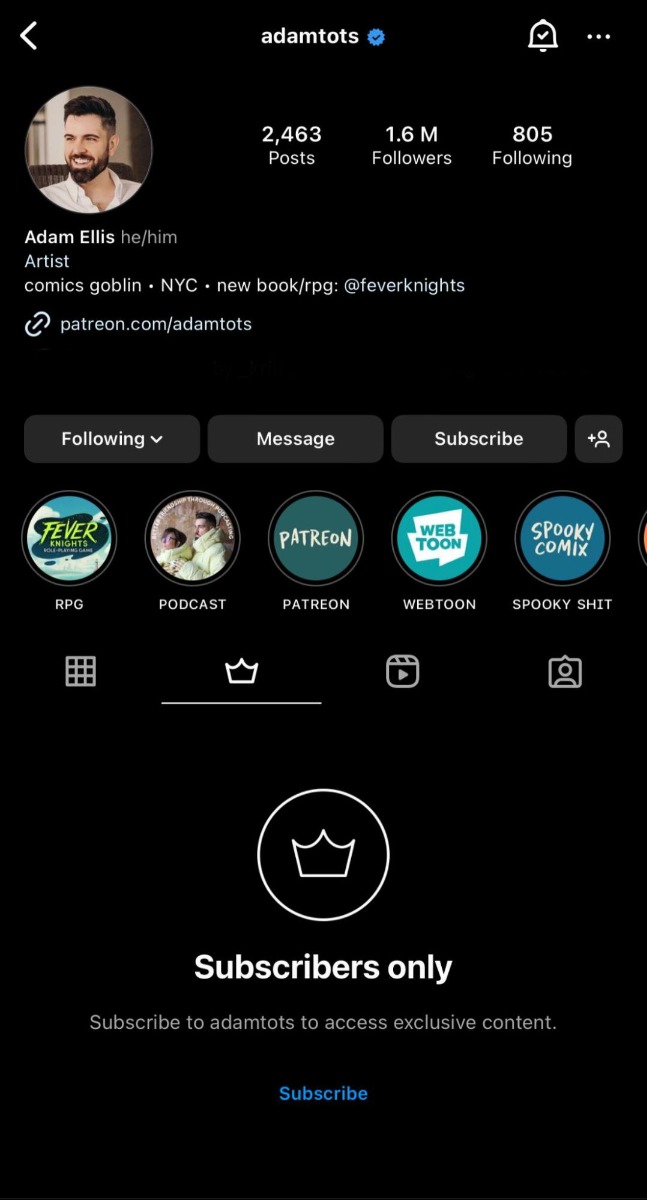Switch to the posts grid tab

[81, 672]
